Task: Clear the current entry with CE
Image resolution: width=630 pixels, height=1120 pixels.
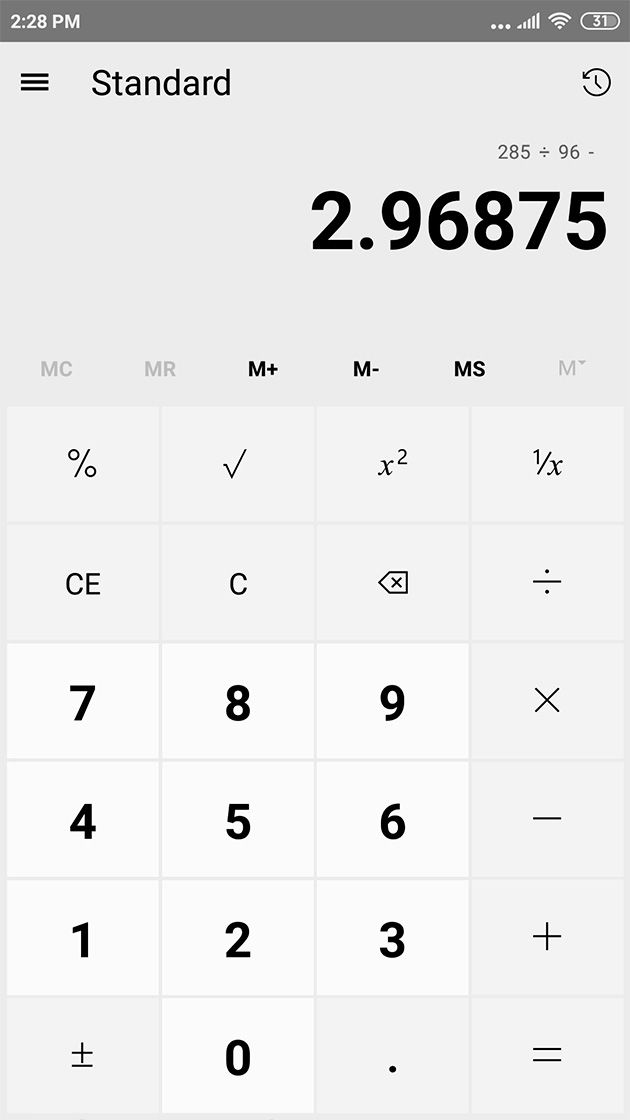Action: [83, 583]
